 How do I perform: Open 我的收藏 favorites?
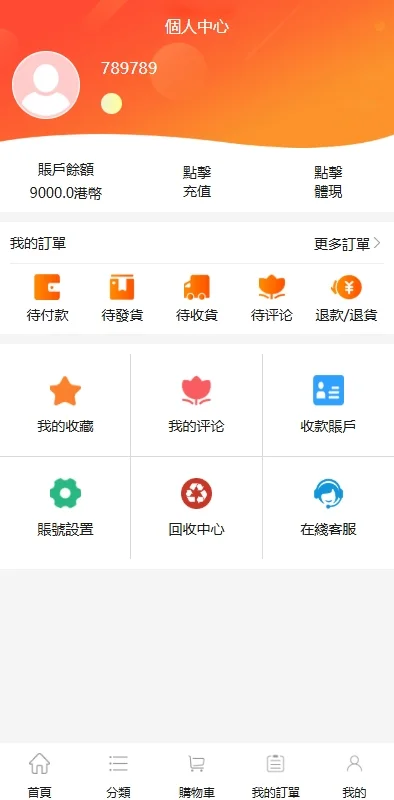point(65,405)
